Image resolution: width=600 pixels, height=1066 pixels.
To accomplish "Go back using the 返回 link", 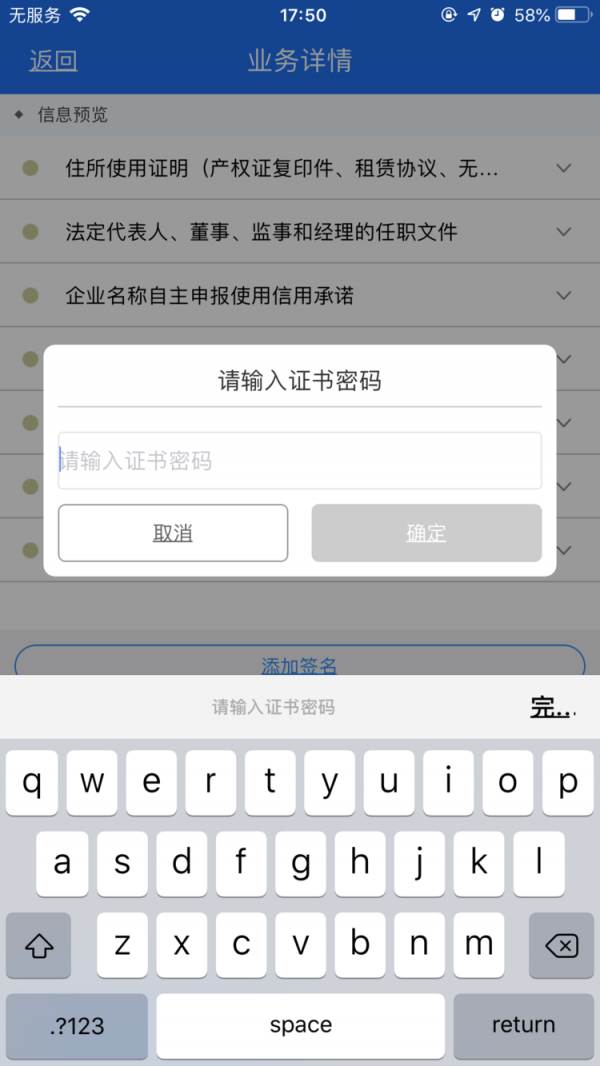I will pyautogui.click(x=53, y=61).
